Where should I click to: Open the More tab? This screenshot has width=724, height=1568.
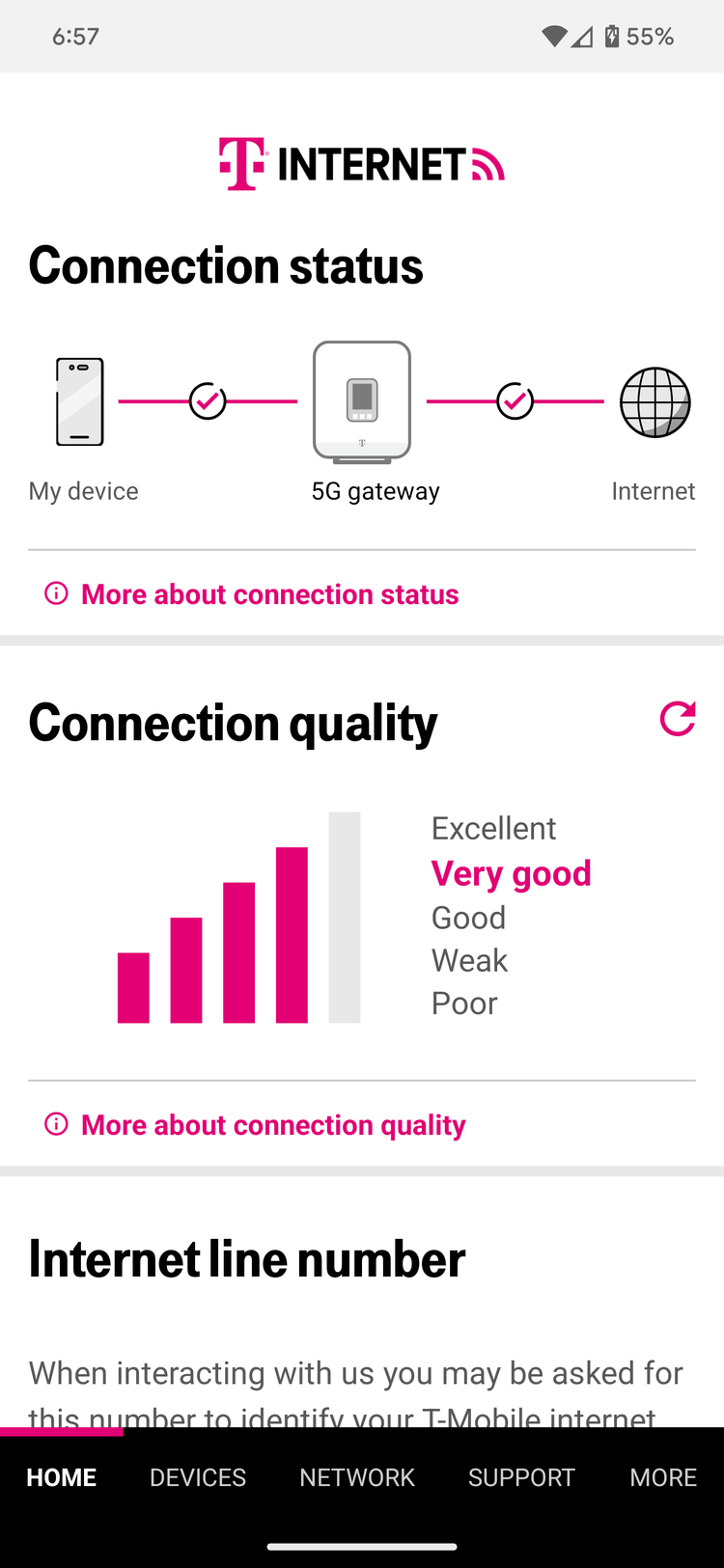(x=662, y=1477)
